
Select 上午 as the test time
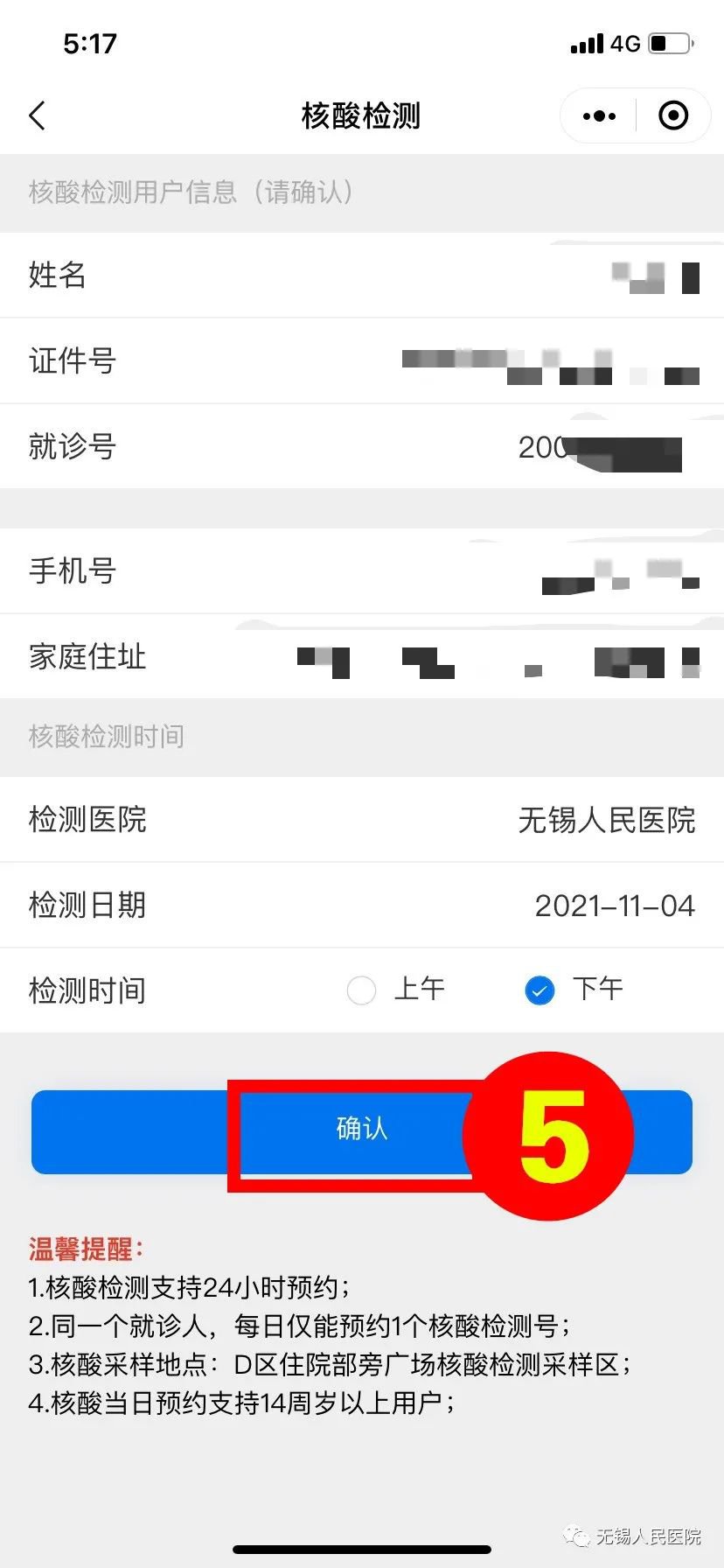362,990
